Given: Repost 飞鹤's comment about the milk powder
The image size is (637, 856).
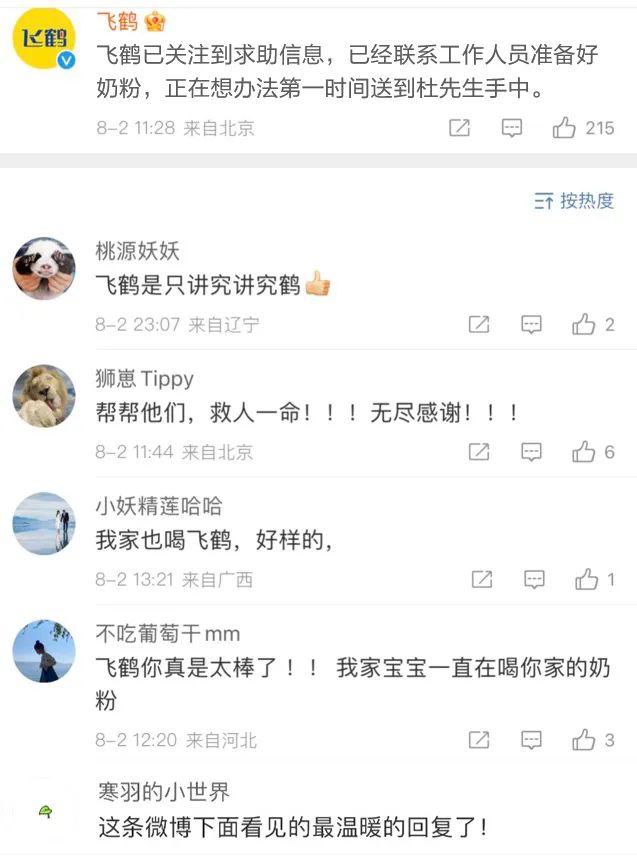Looking at the screenshot, I should [x=459, y=128].
